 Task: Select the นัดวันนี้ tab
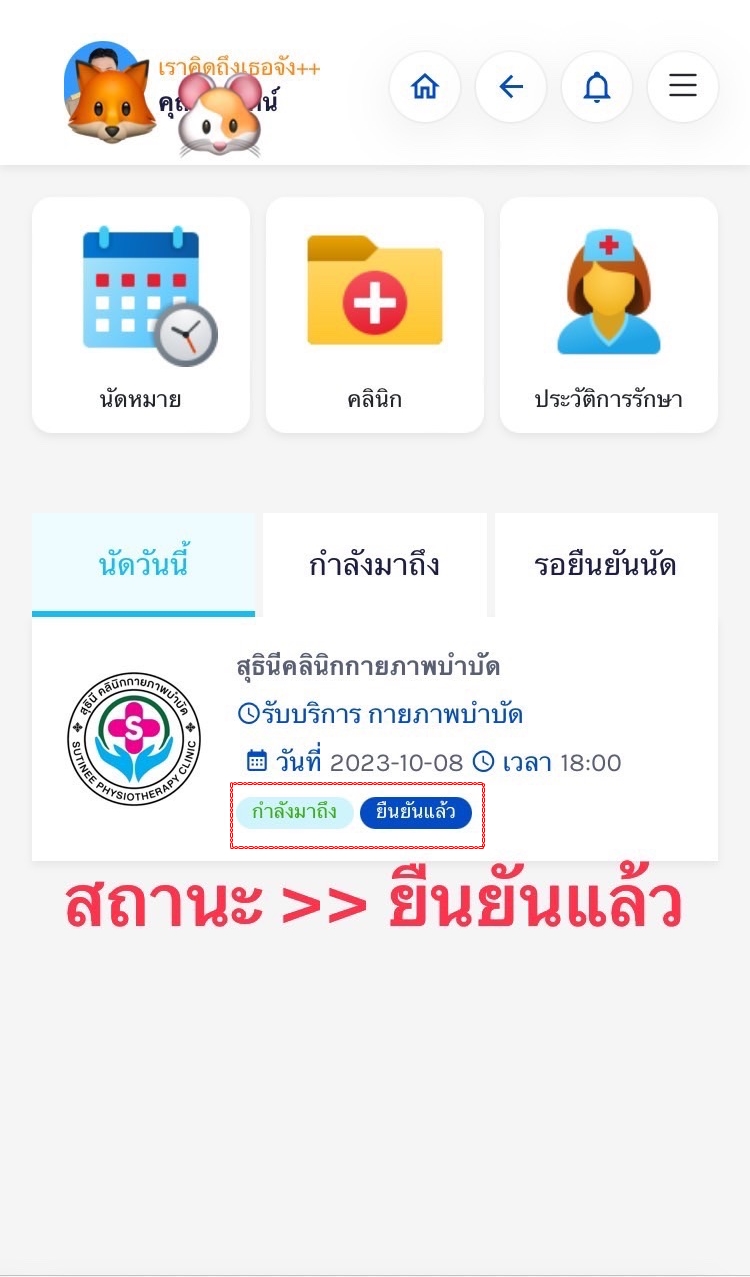pos(144,565)
